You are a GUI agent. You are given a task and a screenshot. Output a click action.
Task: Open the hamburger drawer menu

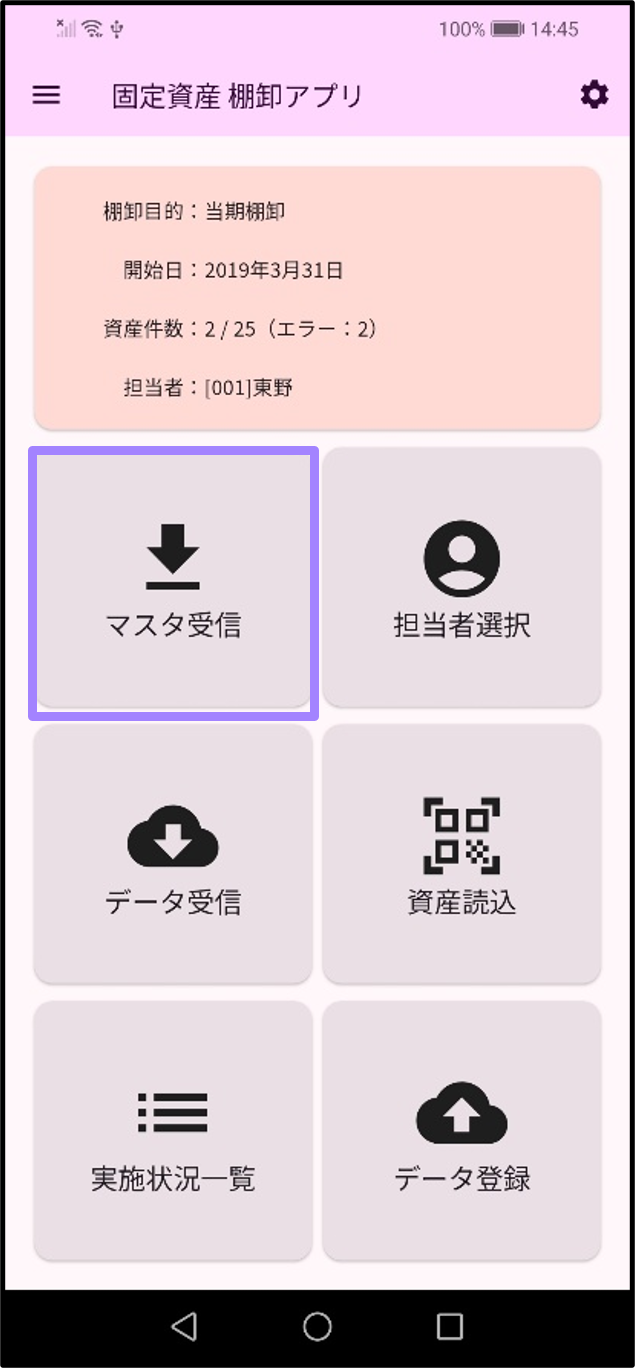tap(46, 96)
